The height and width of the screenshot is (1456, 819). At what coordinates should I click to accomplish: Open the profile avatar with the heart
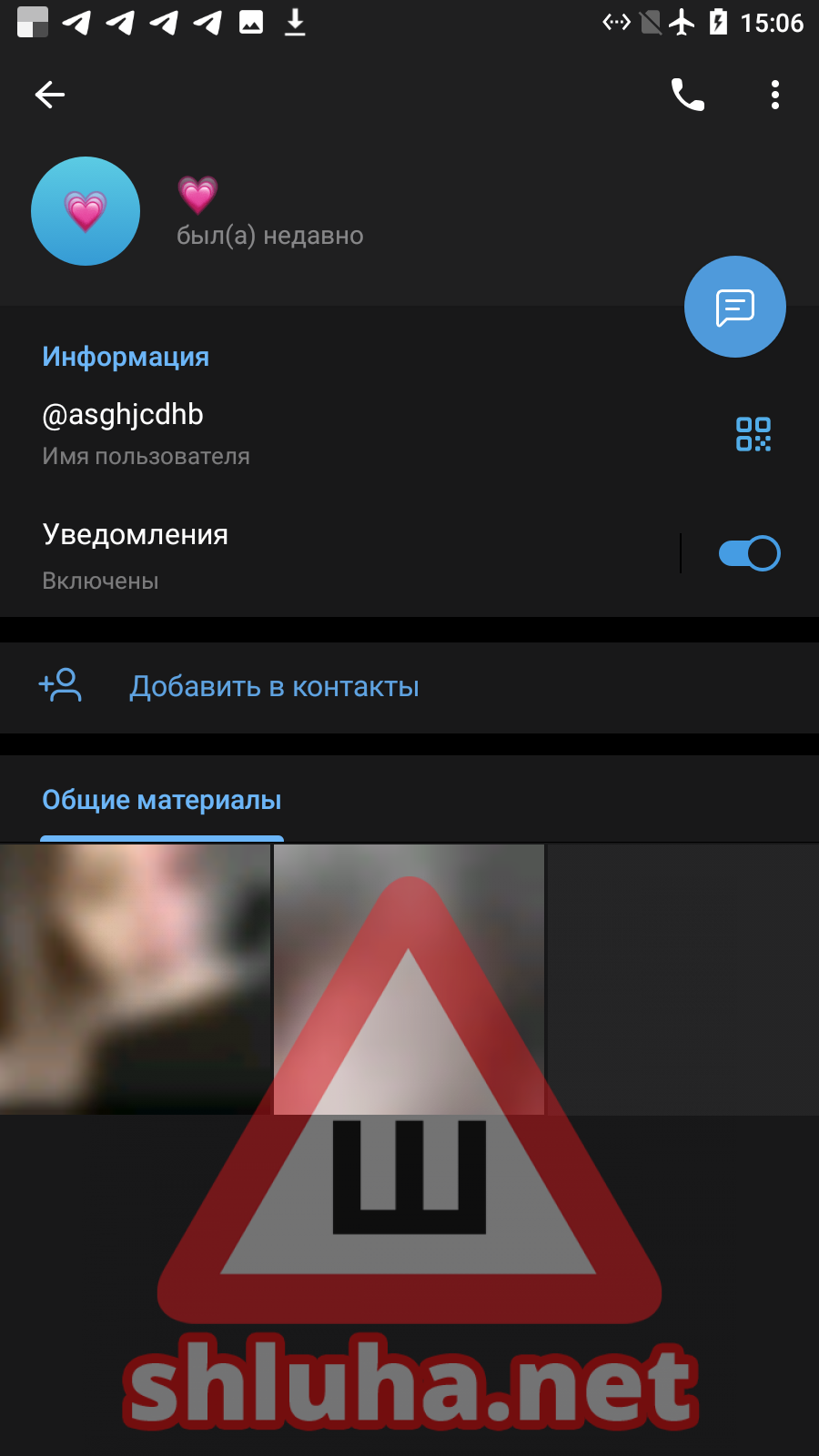tap(86, 211)
